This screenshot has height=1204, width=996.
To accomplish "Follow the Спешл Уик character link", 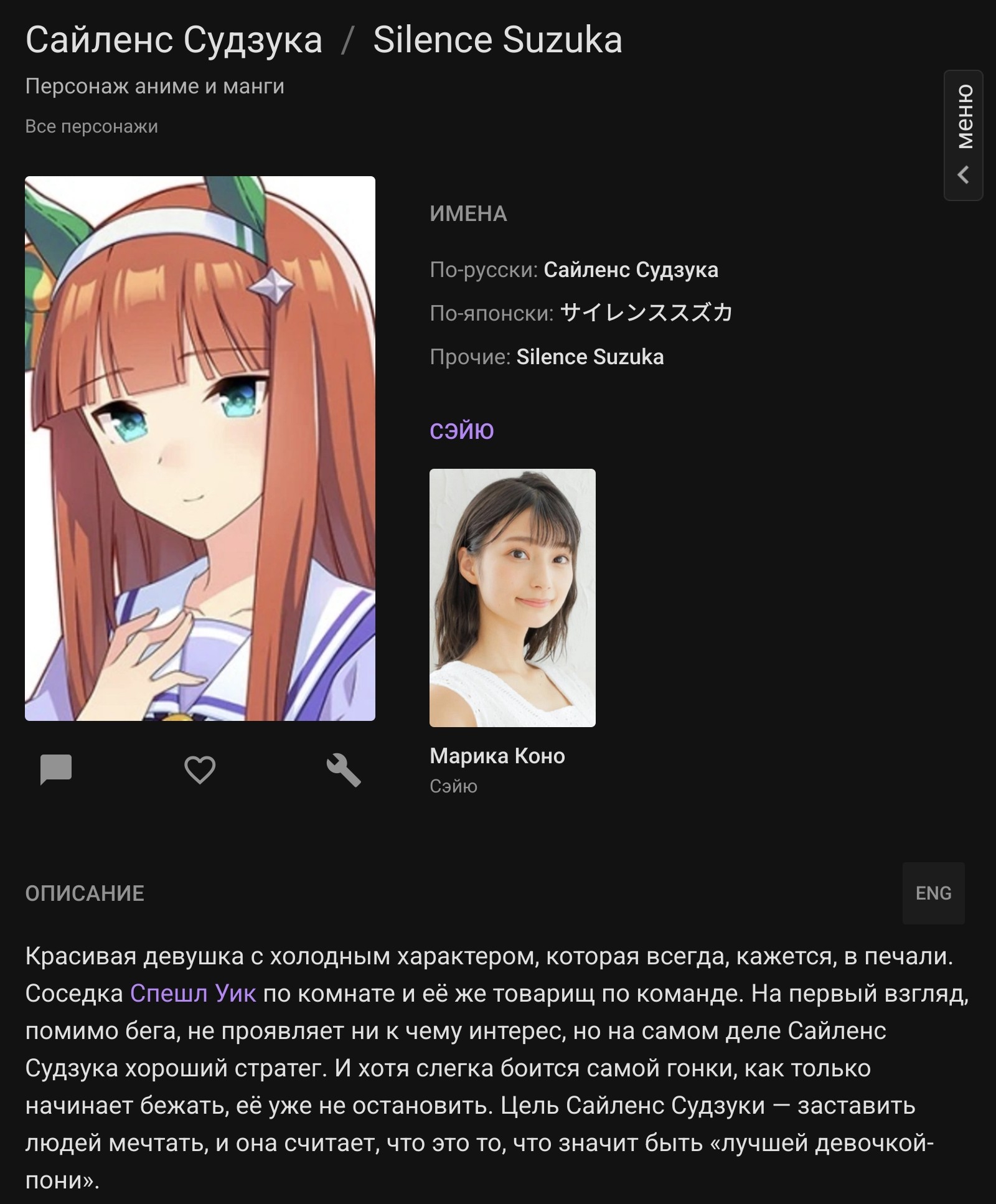I will (193, 994).
